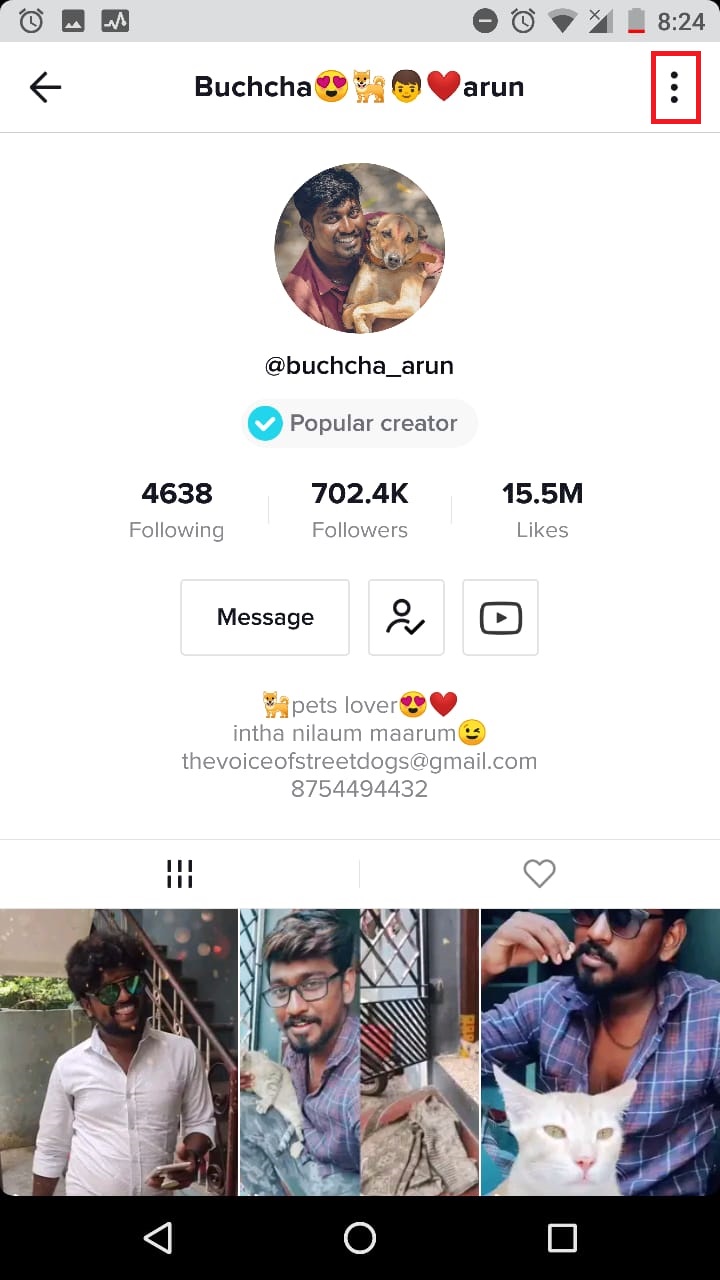Open the video with man in white shirt
720x1280 pixels.
119,1052
